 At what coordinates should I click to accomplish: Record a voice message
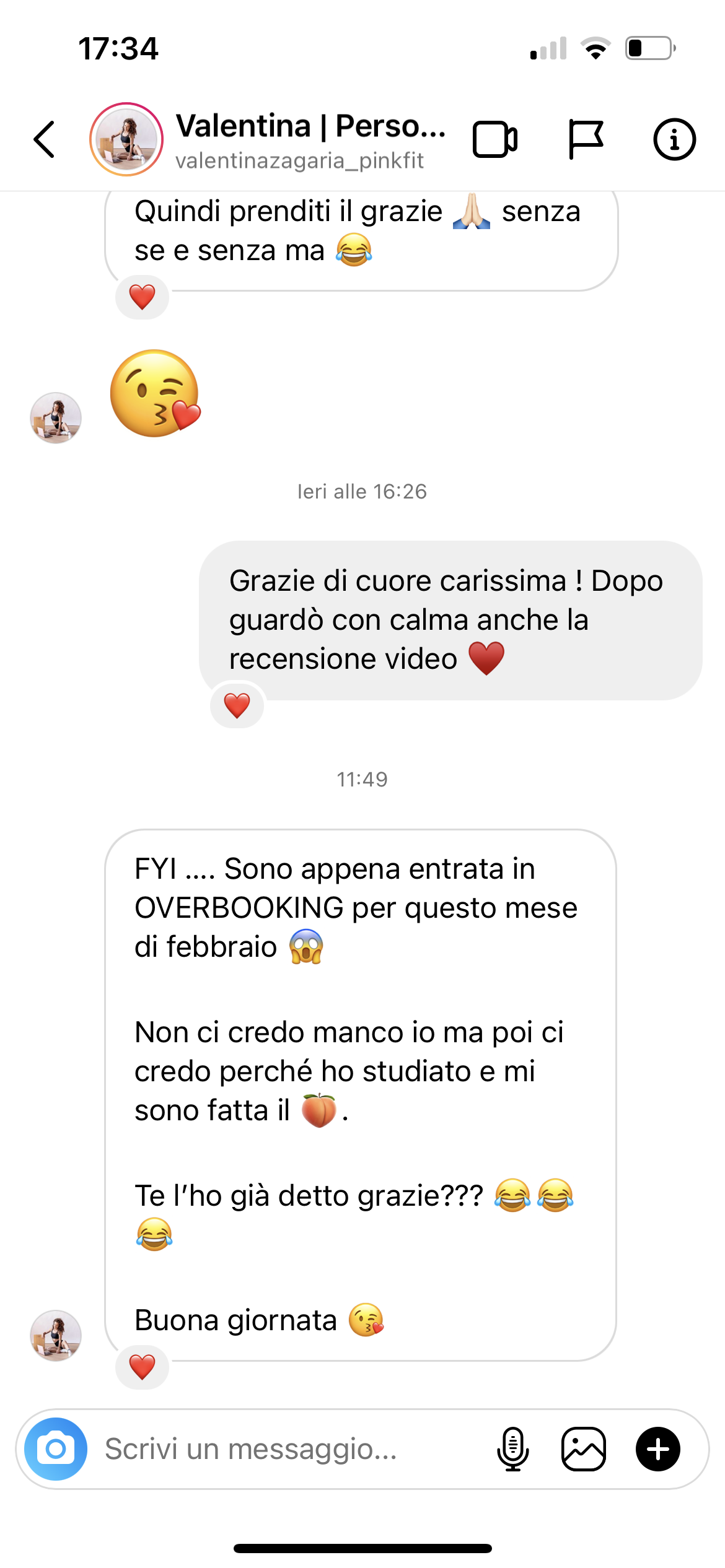click(513, 1448)
